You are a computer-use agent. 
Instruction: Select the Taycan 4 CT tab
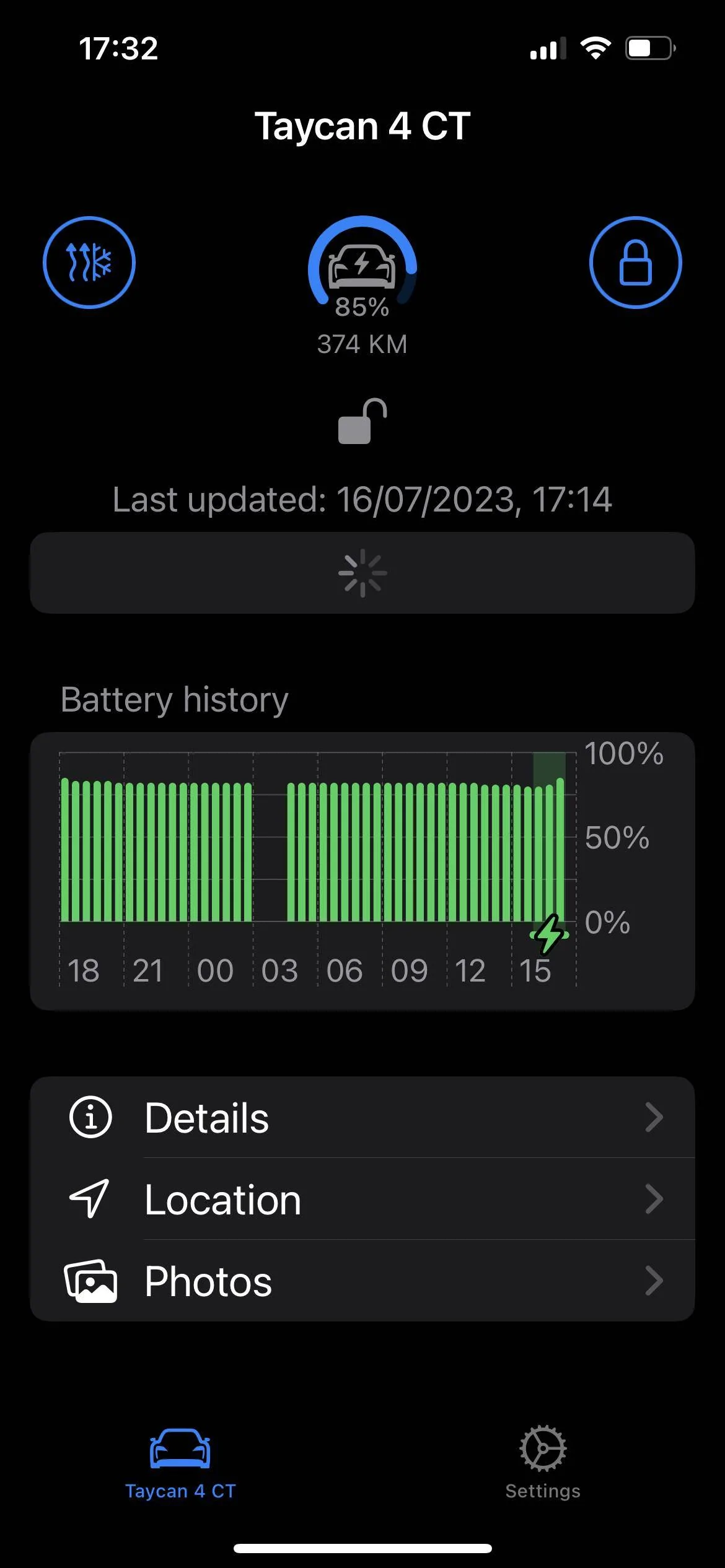(x=180, y=1463)
